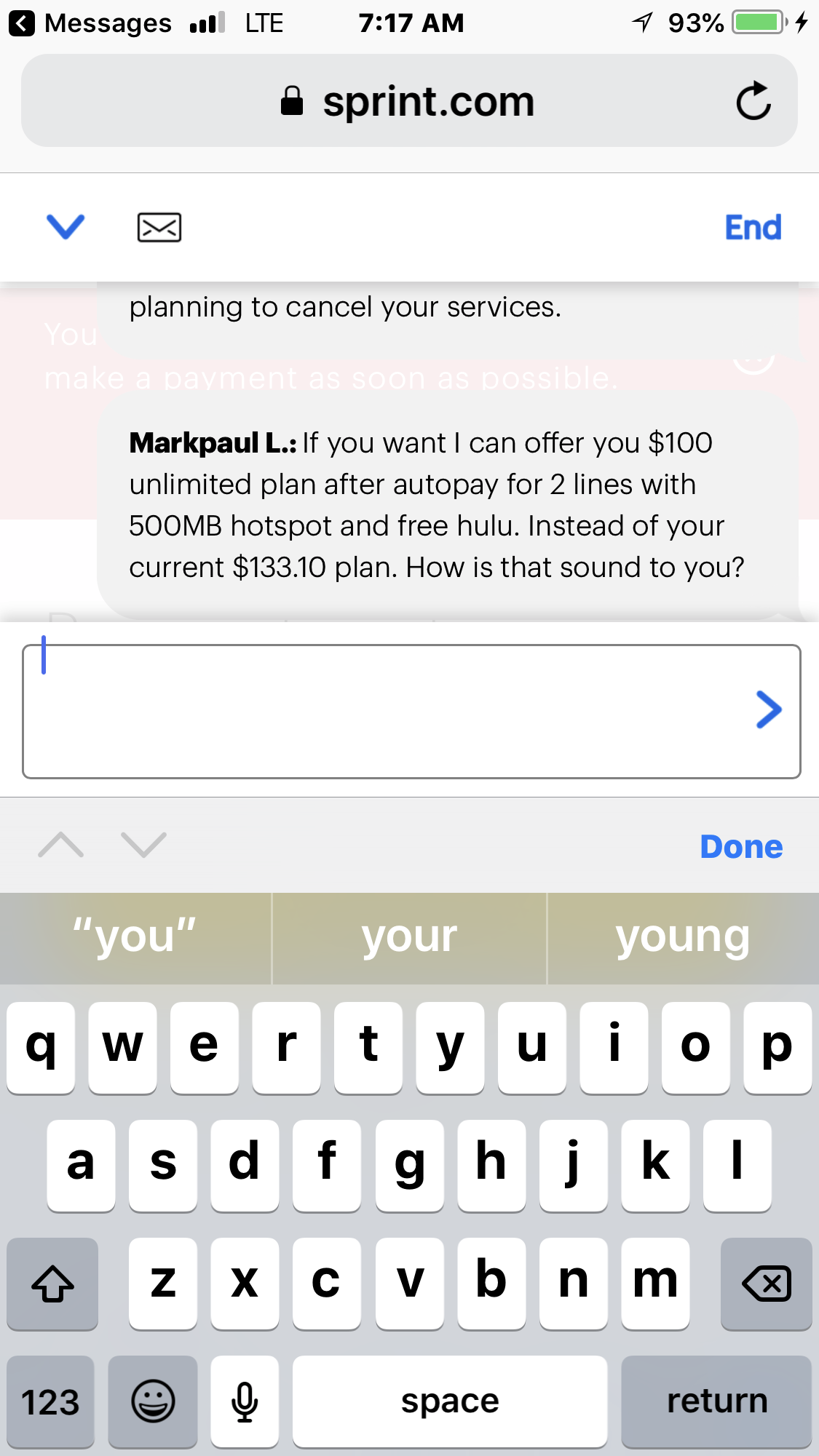
Task: Tap the page reload icon
Action: coord(754,101)
